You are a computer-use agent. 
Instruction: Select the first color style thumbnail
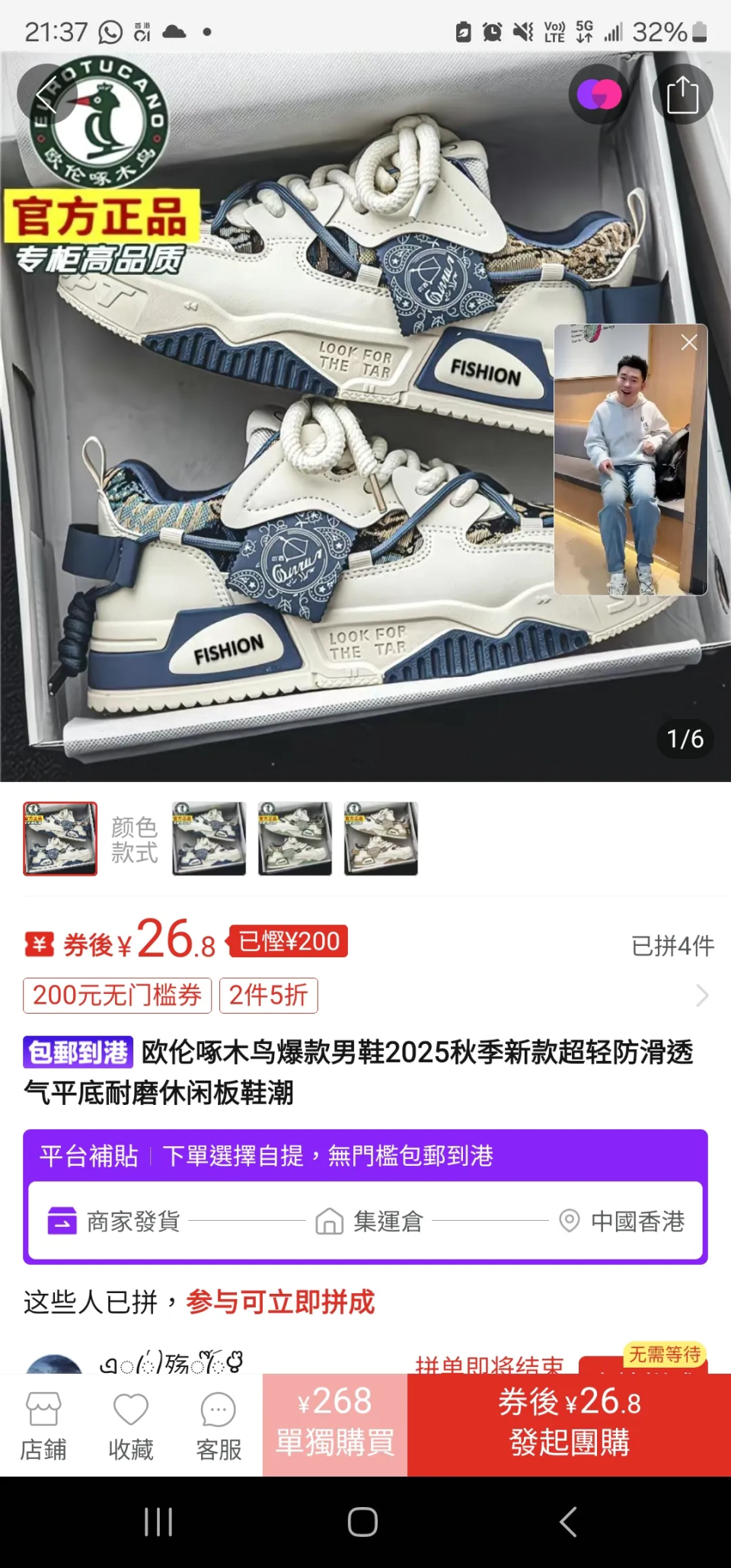tap(60, 838)
